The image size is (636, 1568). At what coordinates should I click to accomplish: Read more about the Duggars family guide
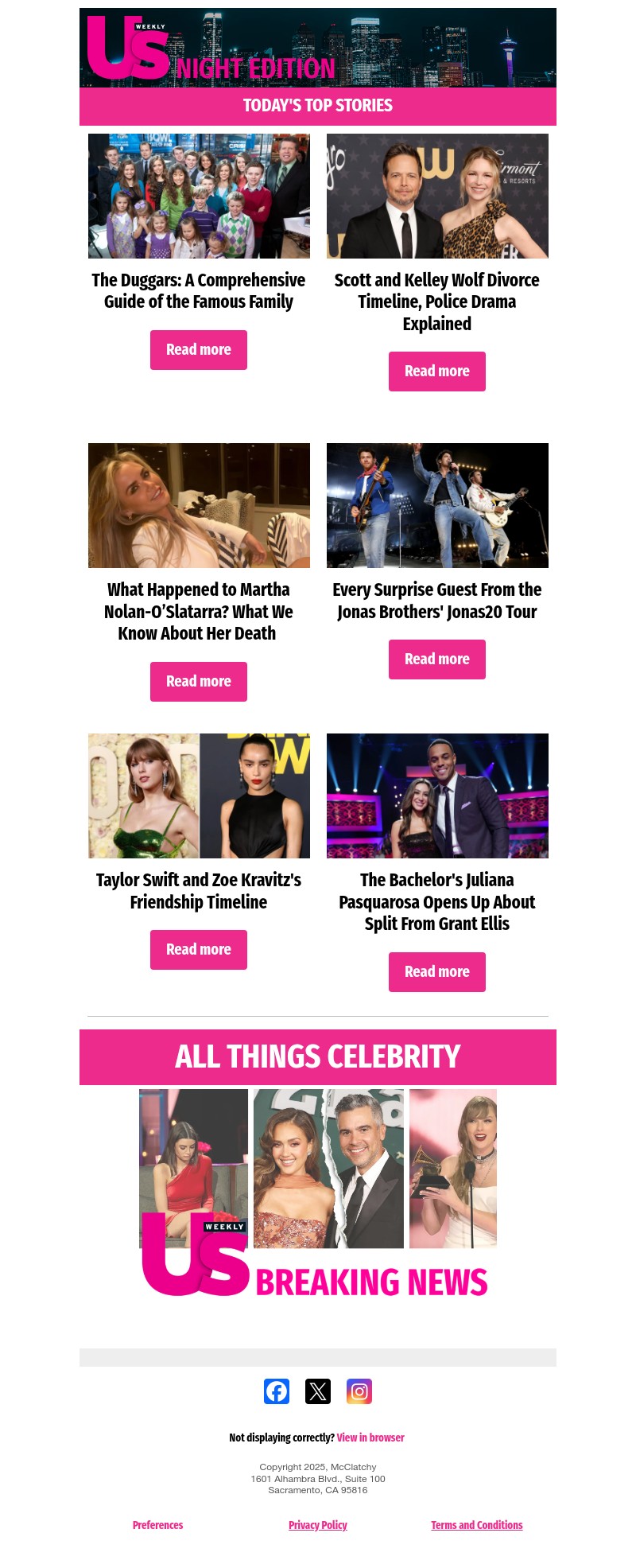pos(199,350)
